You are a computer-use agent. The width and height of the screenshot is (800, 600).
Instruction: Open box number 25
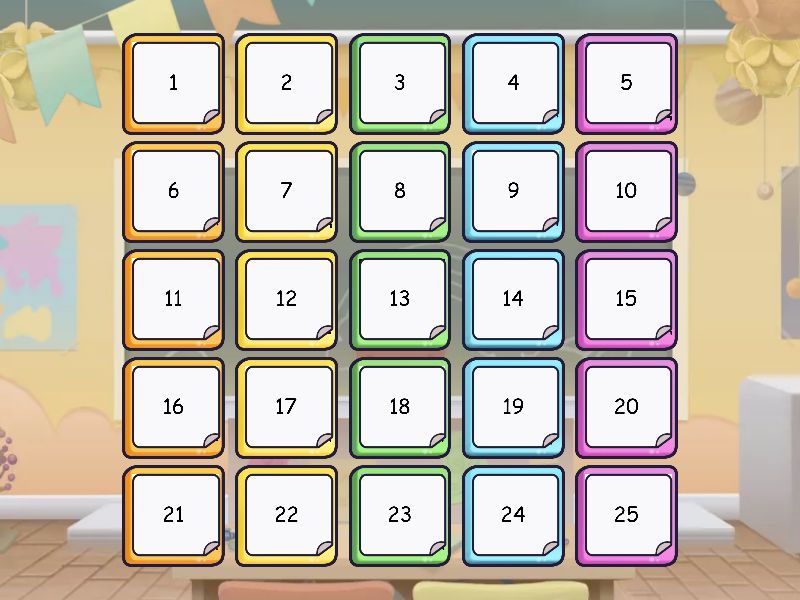tap(626, 515)
